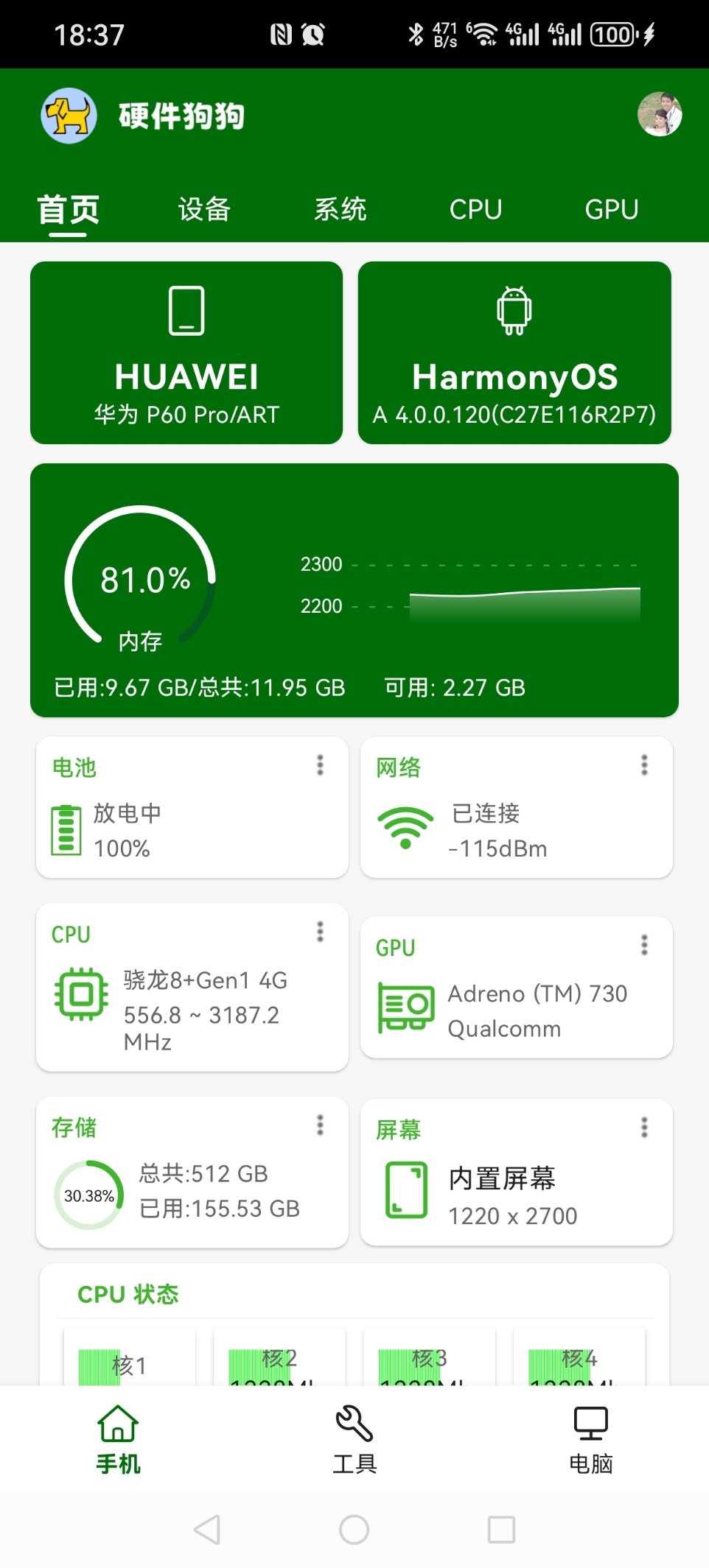Switch to the 系统 tab
Screen dimensions: 709x1568
(x=340, y=210)
